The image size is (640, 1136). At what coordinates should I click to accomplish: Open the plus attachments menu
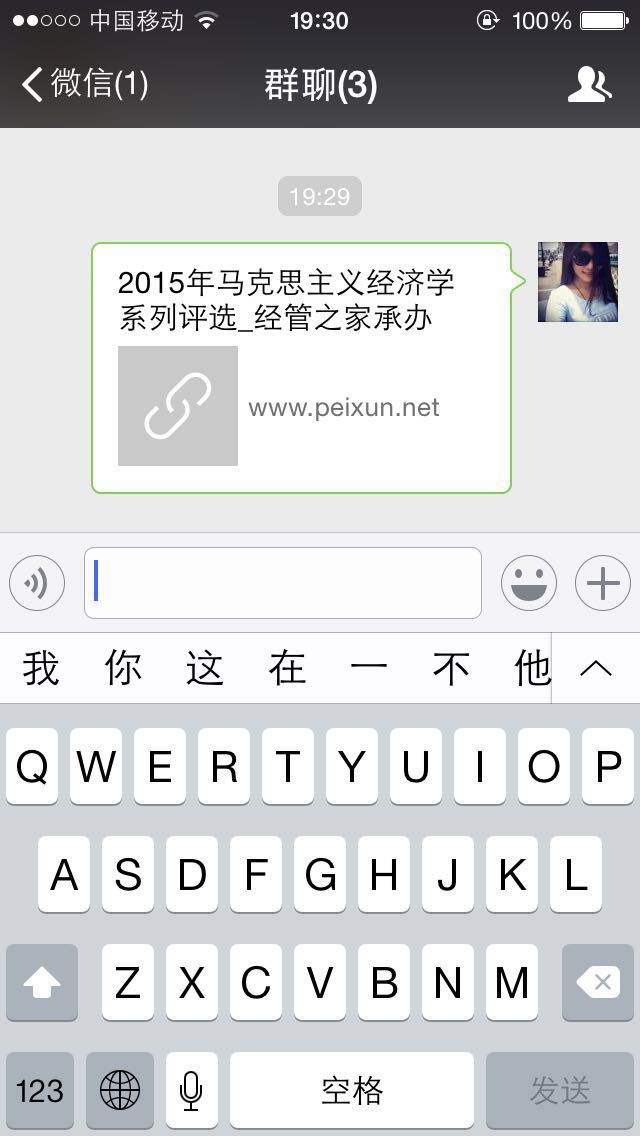coord(602,583)
